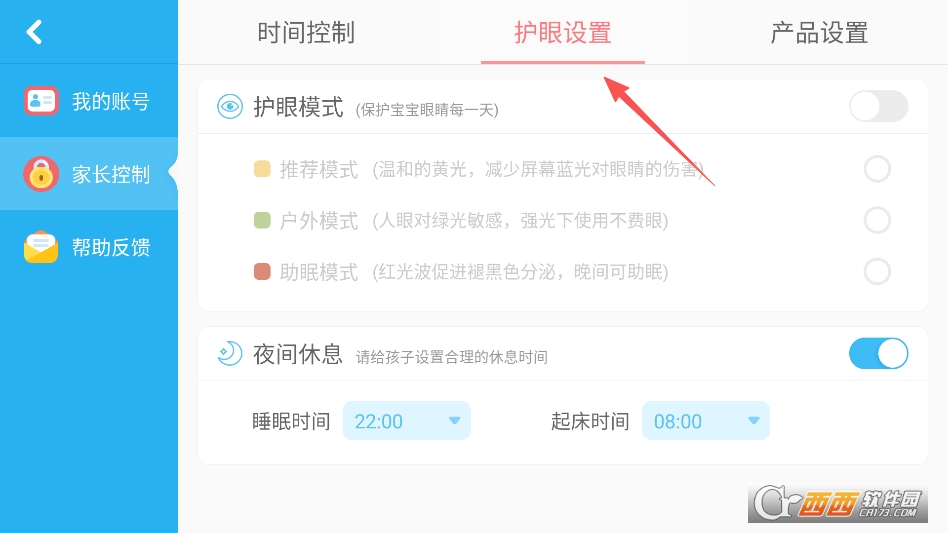The height and width of the screenshot is (533, 948).
Task: Turn off the 夜间休息 switch
Action: [878, 353]
